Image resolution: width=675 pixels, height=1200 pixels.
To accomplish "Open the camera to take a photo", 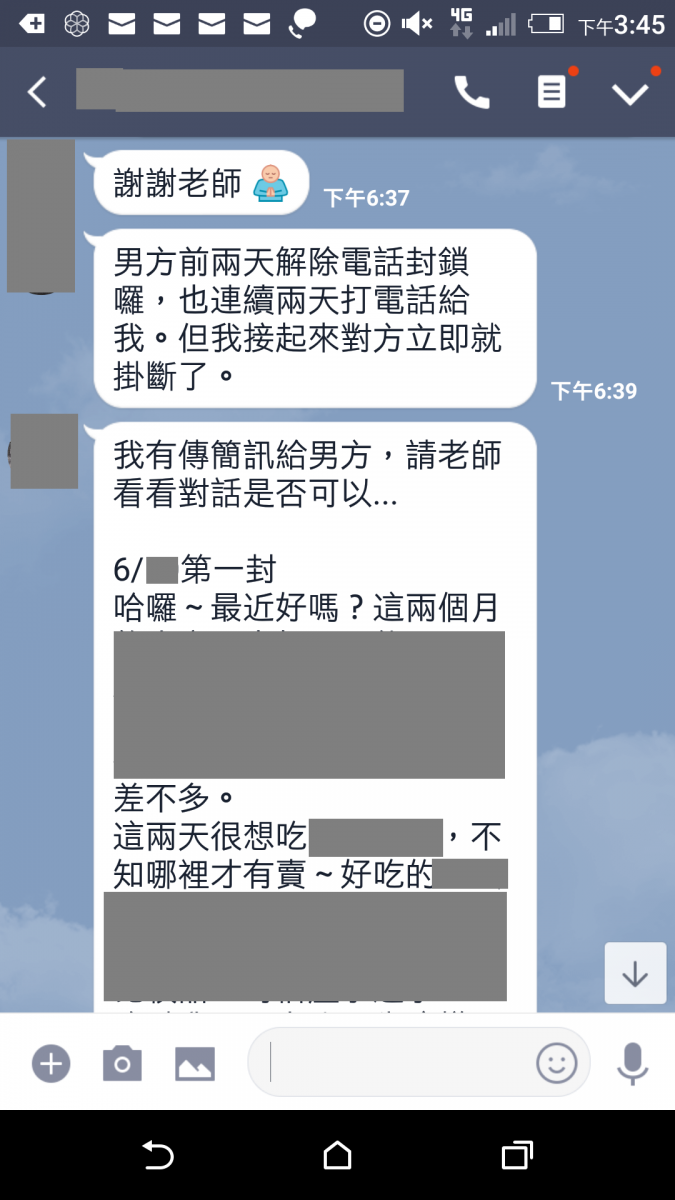I will [122, 1063].
